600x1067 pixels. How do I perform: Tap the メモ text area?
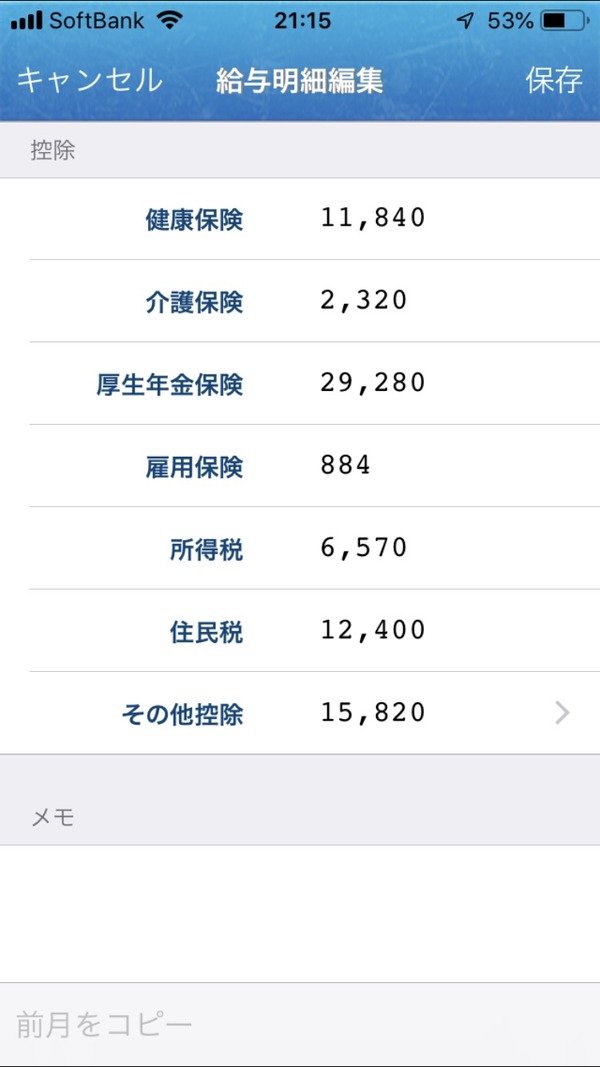(300, 913)
